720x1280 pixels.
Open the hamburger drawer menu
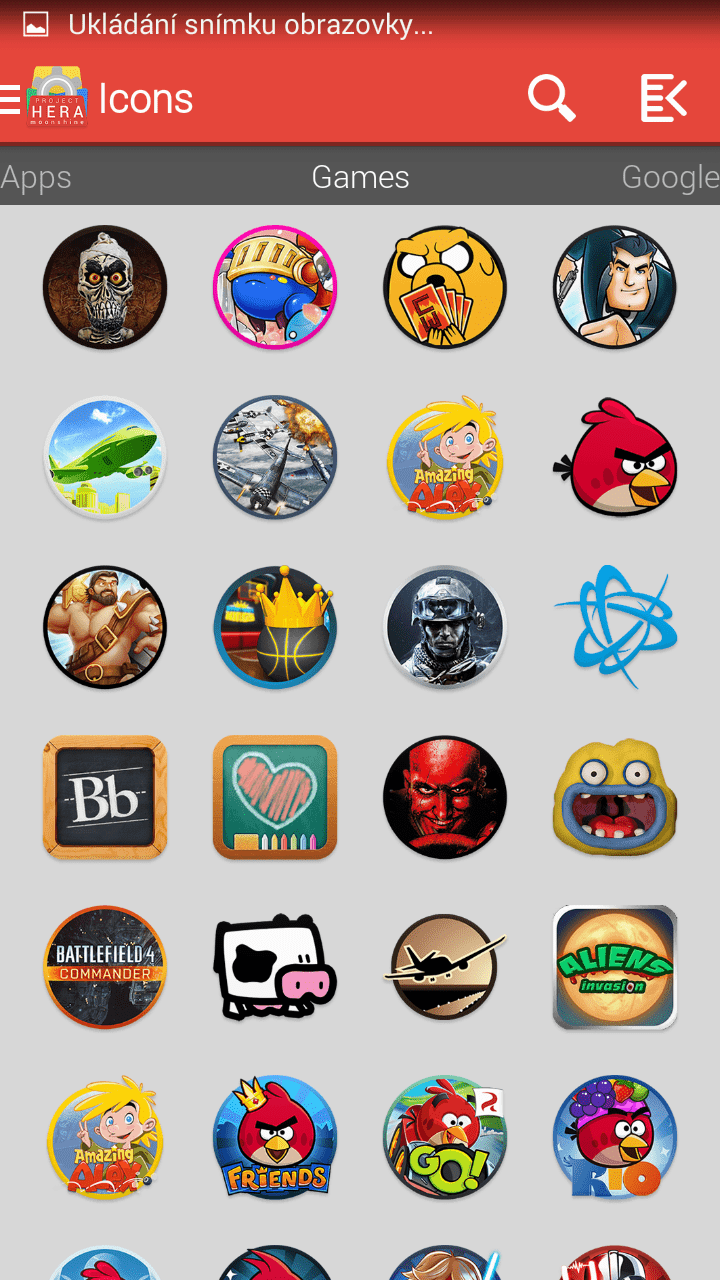10,98
